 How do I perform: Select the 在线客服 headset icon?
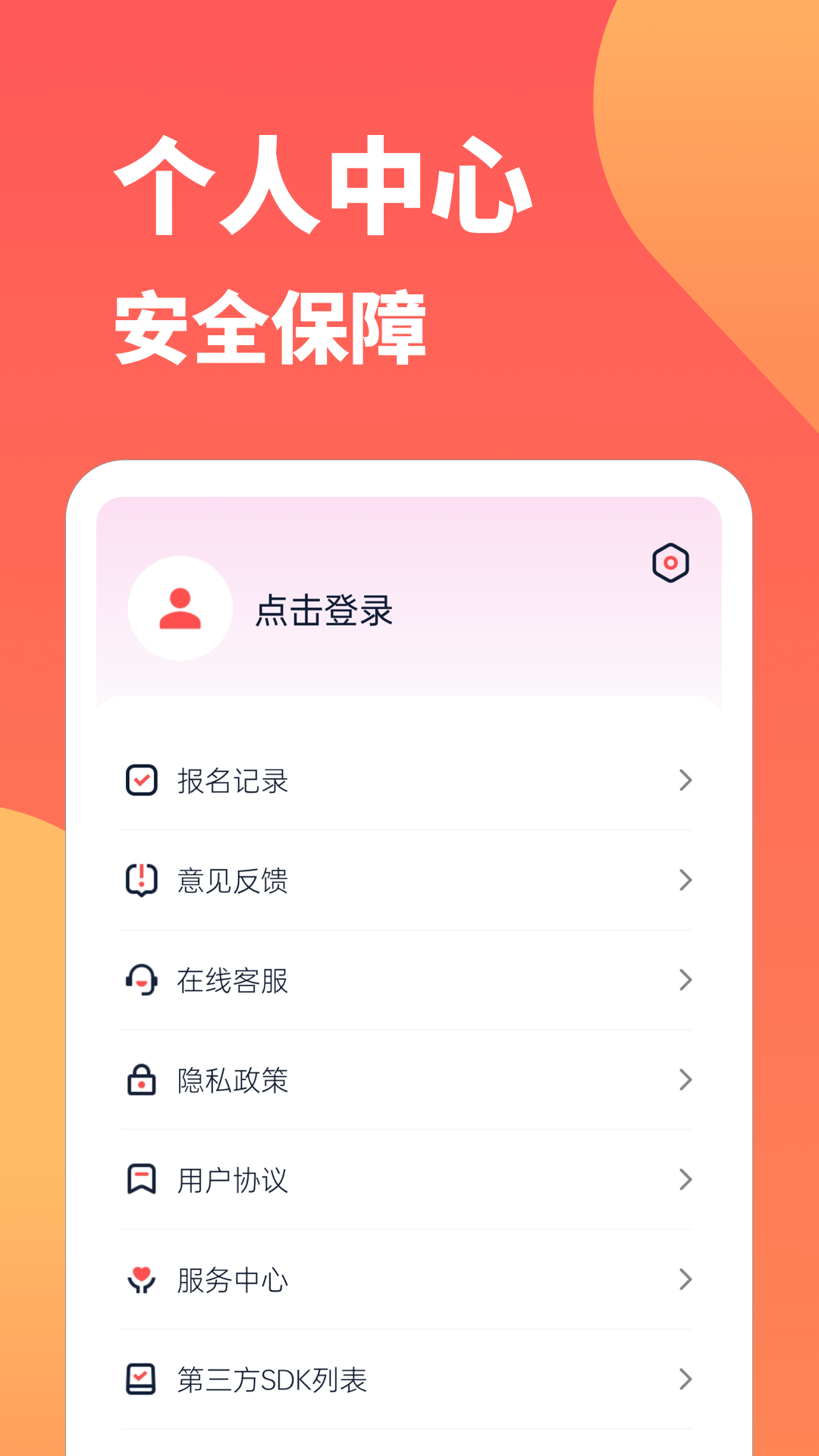(x=140, y=980)
